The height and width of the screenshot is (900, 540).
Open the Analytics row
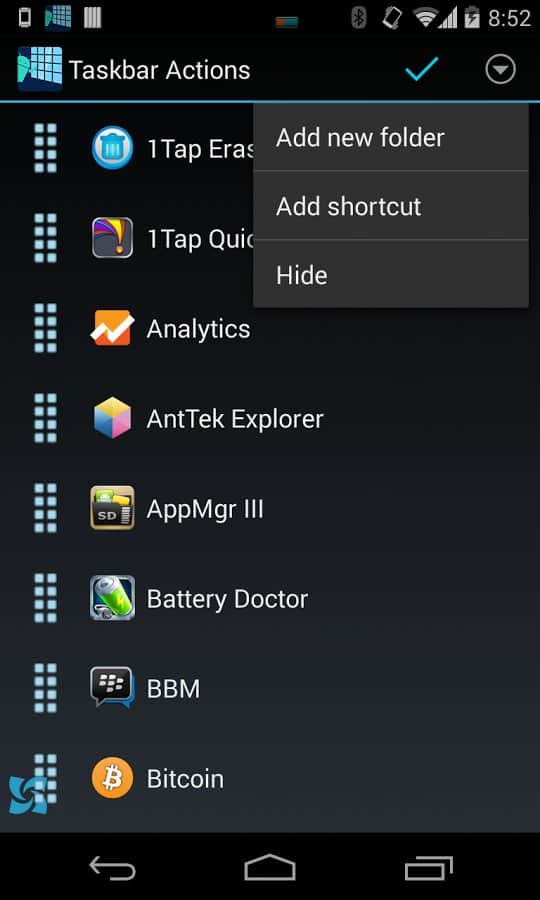pyautogui.click(x=270, y=329)
